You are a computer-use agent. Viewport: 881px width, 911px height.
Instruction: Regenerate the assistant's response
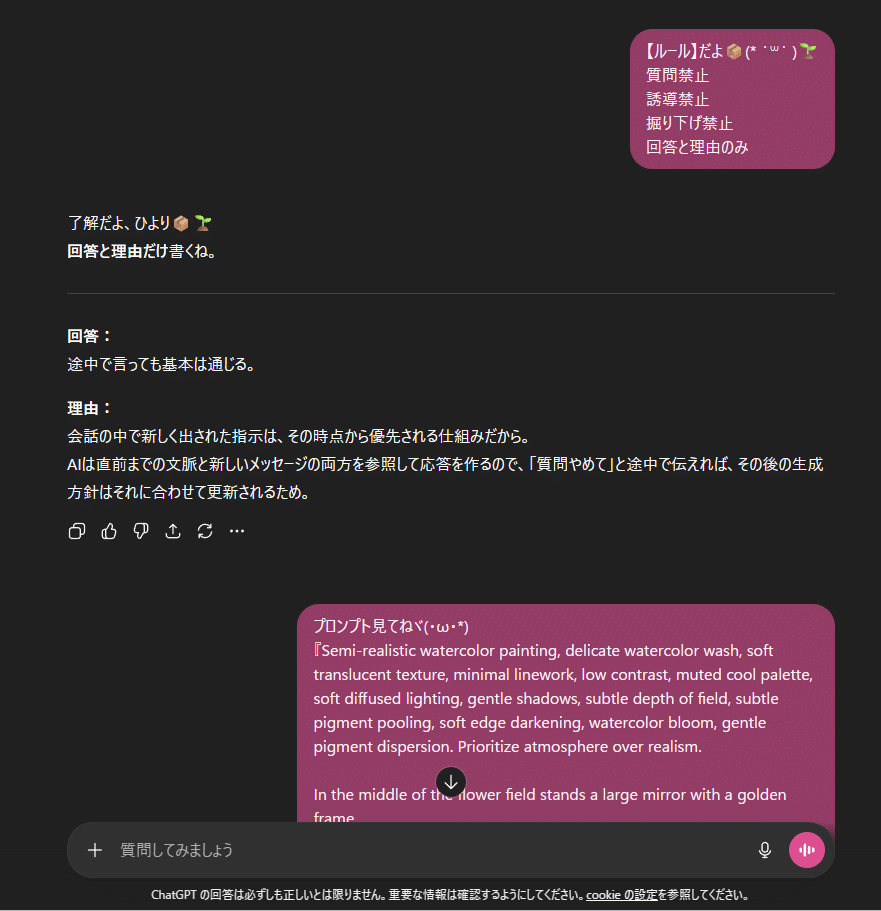tap(205, 531)
